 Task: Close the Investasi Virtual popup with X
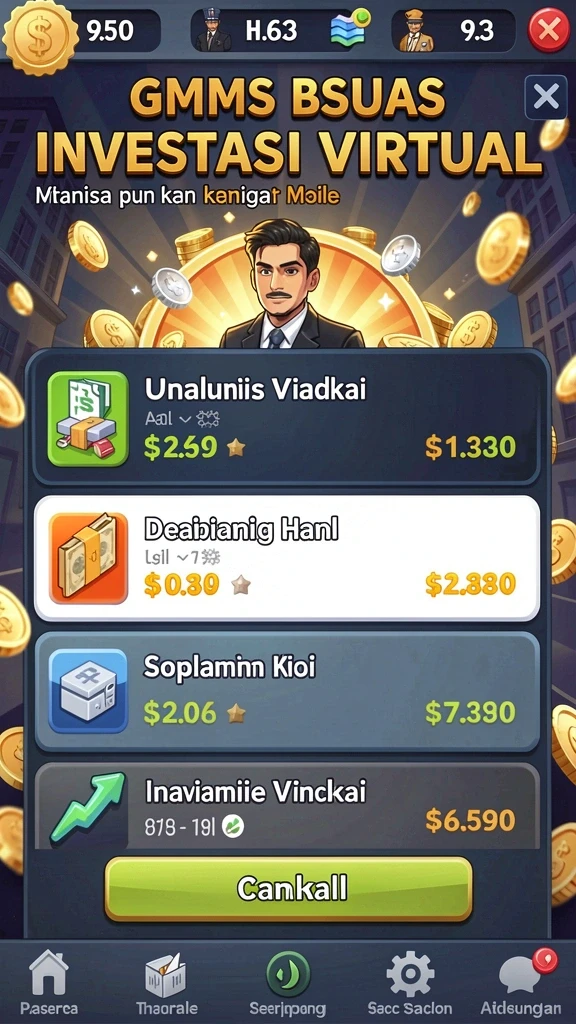click(x=546, y=97)
